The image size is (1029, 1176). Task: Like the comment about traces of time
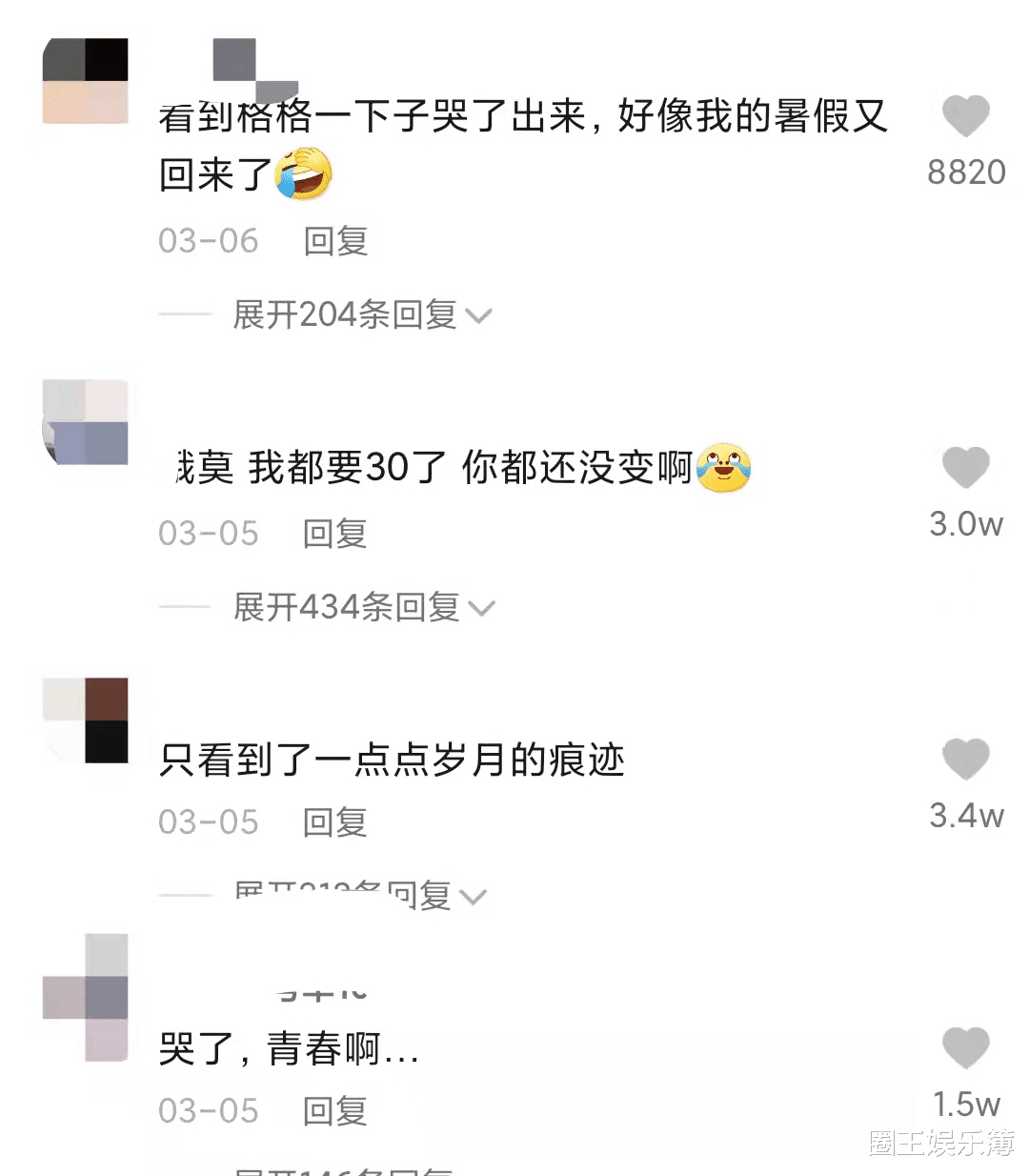pyautogui.click(x=965, y=758)
